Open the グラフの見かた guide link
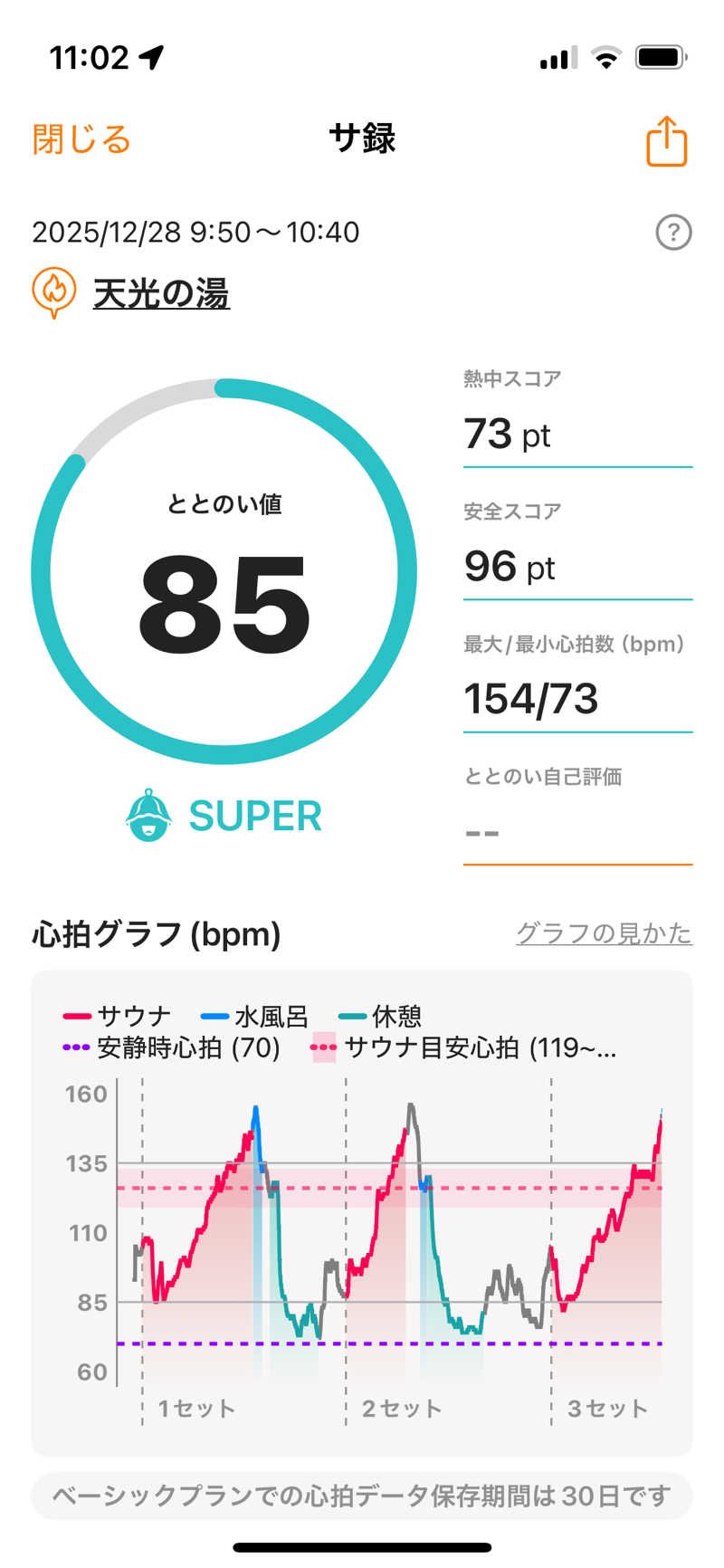The height and width of the screenshot is (1568, 724). tap(604, 933)
